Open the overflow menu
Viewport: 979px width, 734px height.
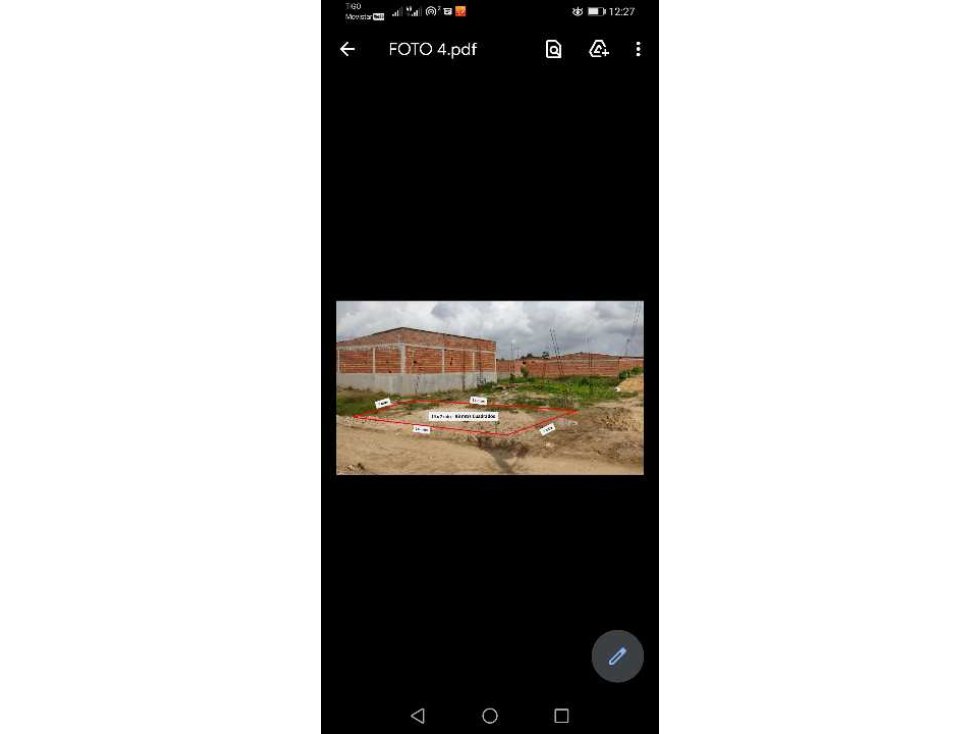tap(638, 49)
